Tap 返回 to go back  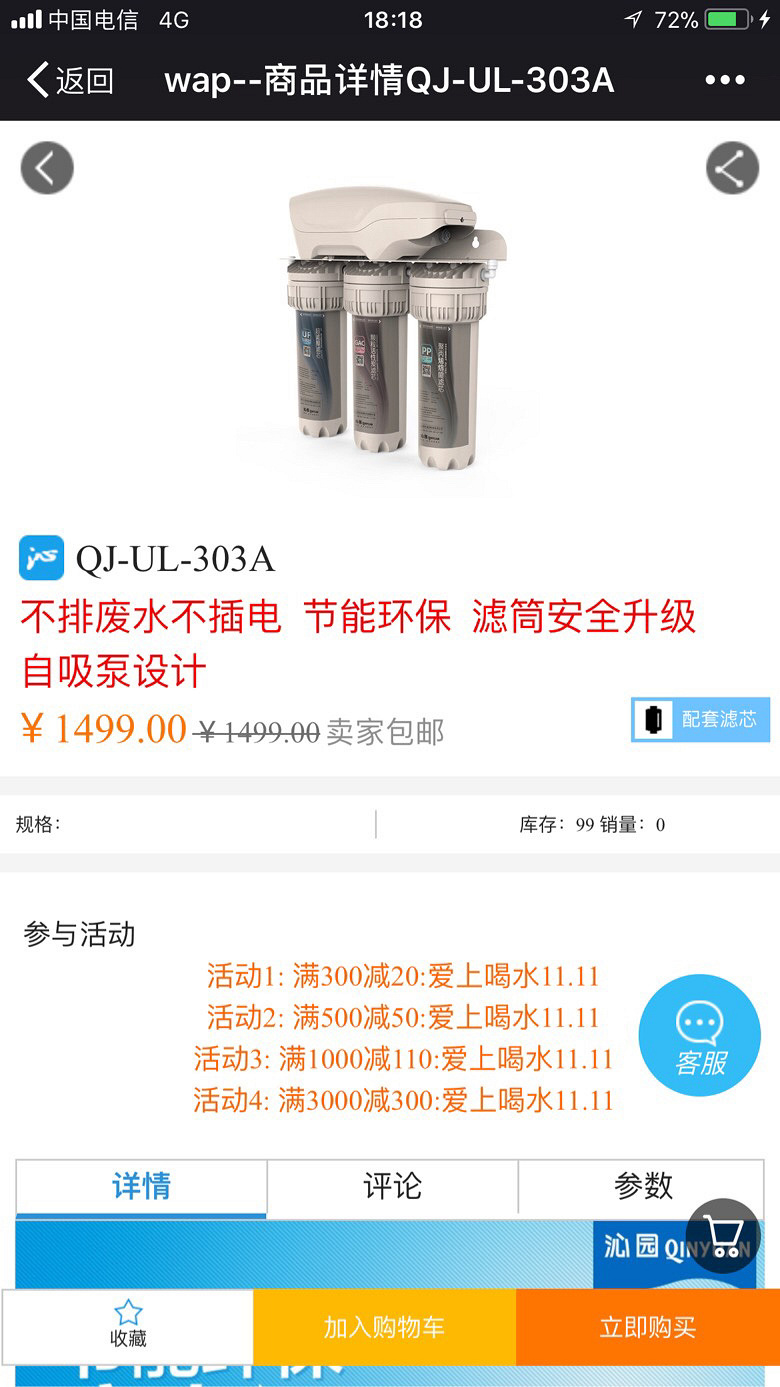pyautogui.click(x=70, y=80)
